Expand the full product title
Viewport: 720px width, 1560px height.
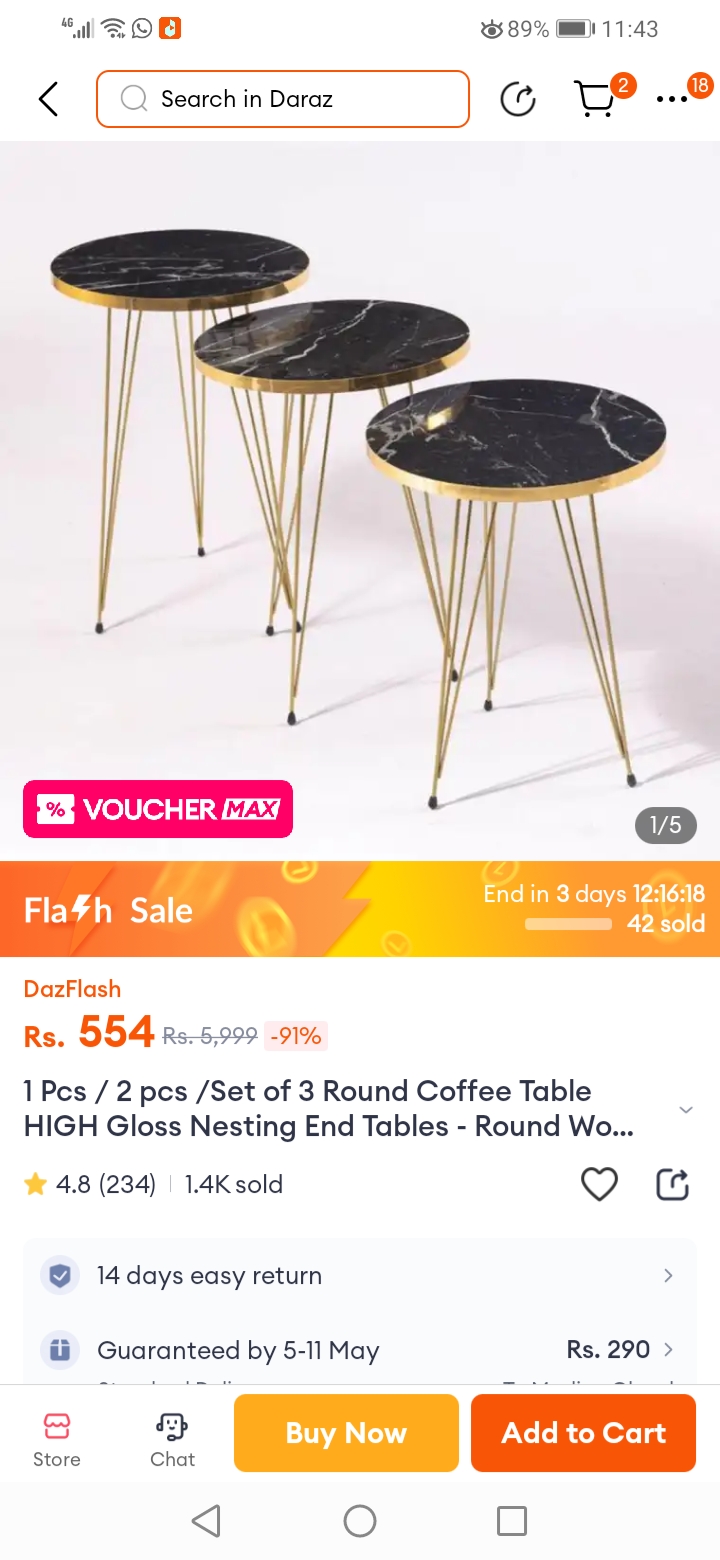click(685, 1110)
